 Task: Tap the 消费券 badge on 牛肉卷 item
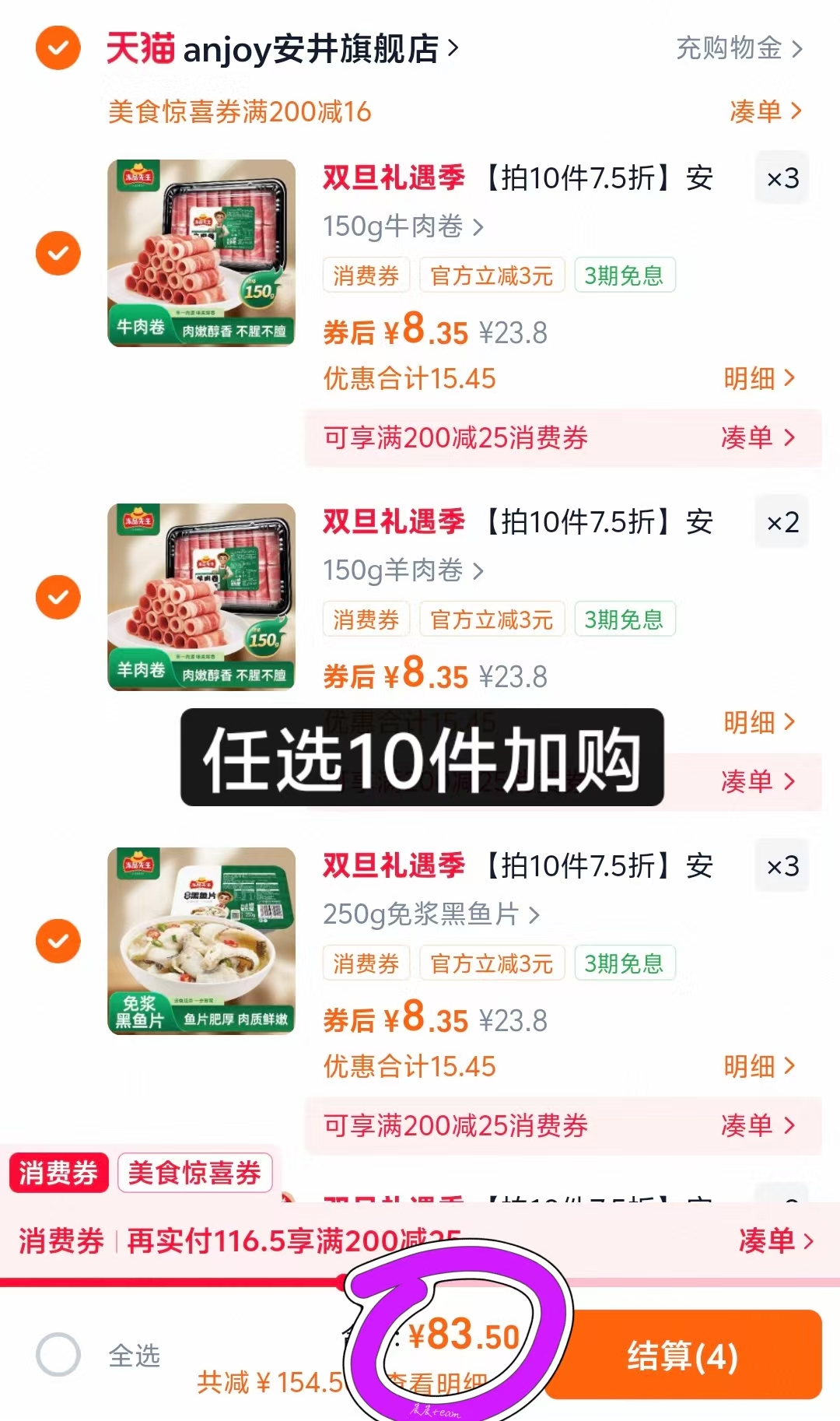coord(366,274)
